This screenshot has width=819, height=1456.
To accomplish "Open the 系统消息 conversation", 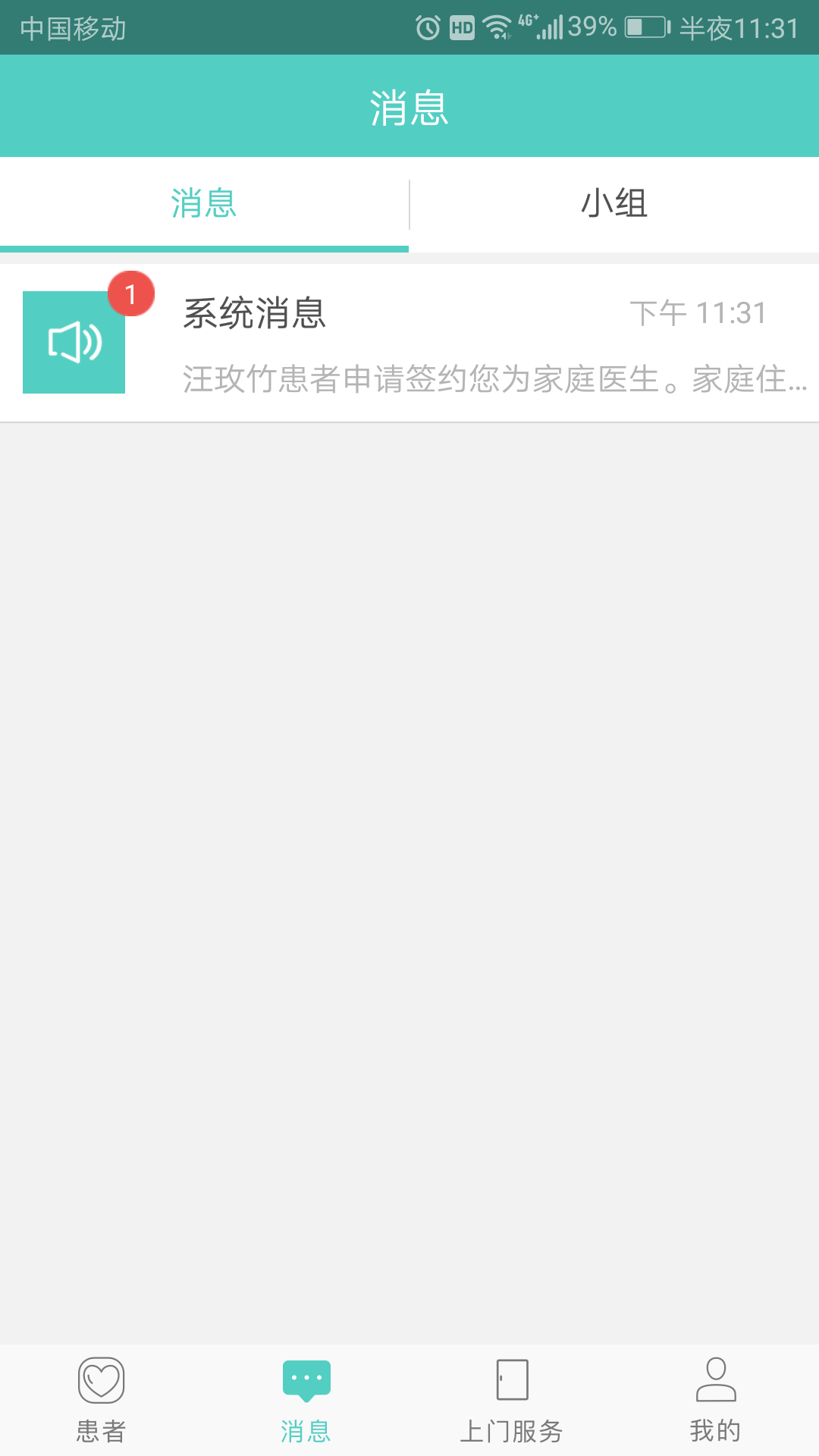I will tap(409, 343).
